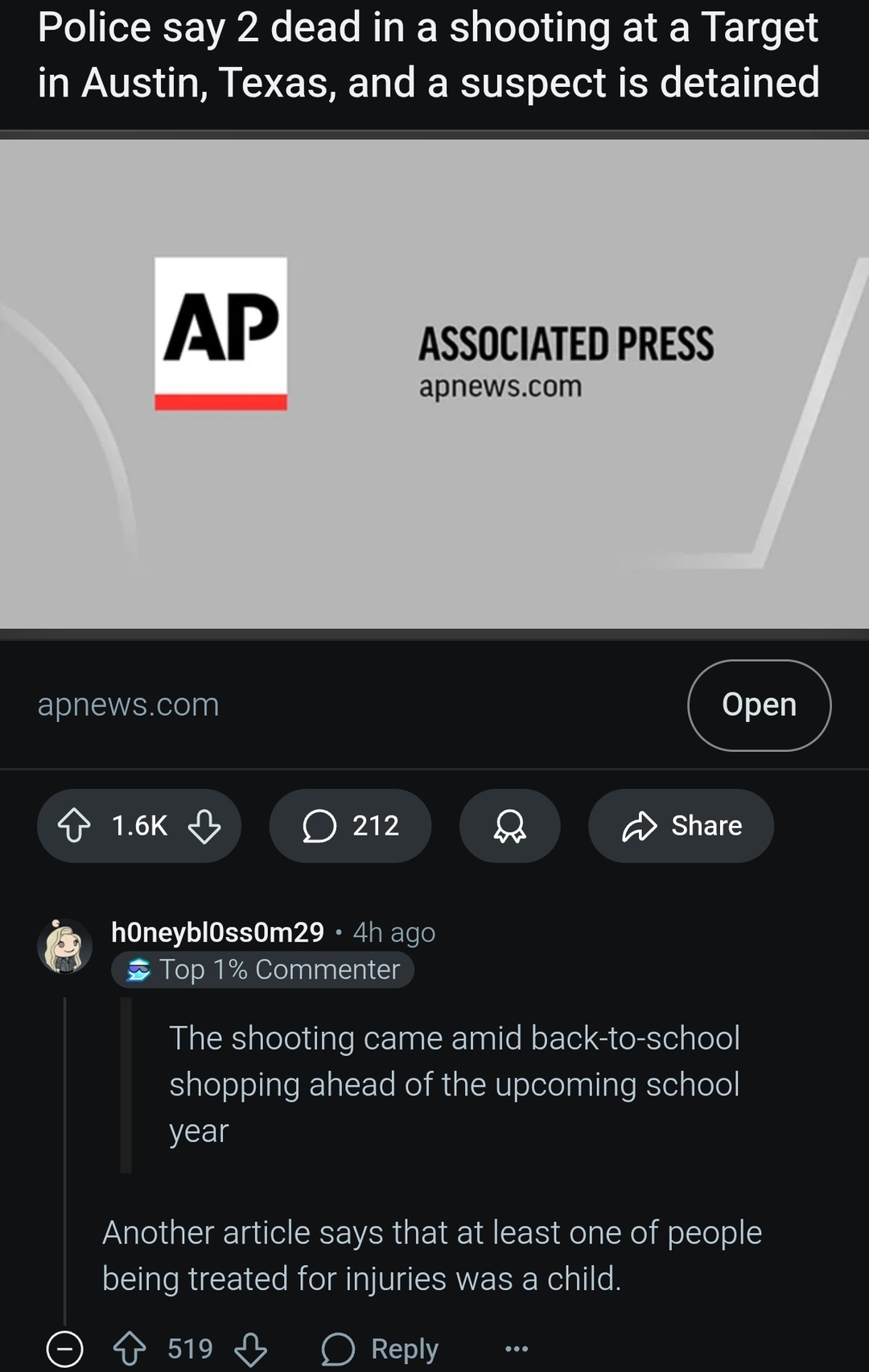Open the 212 comments
Viewport: 869px width, 1372px height.
coord(350,826)
